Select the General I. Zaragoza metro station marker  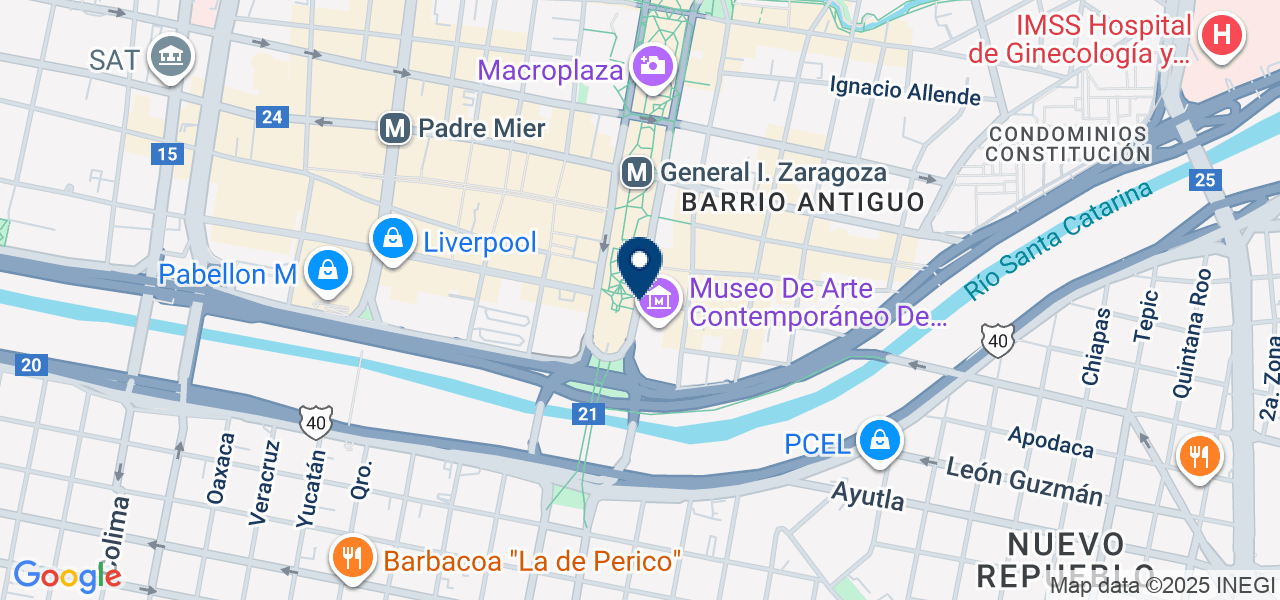(x=637, y=173)
